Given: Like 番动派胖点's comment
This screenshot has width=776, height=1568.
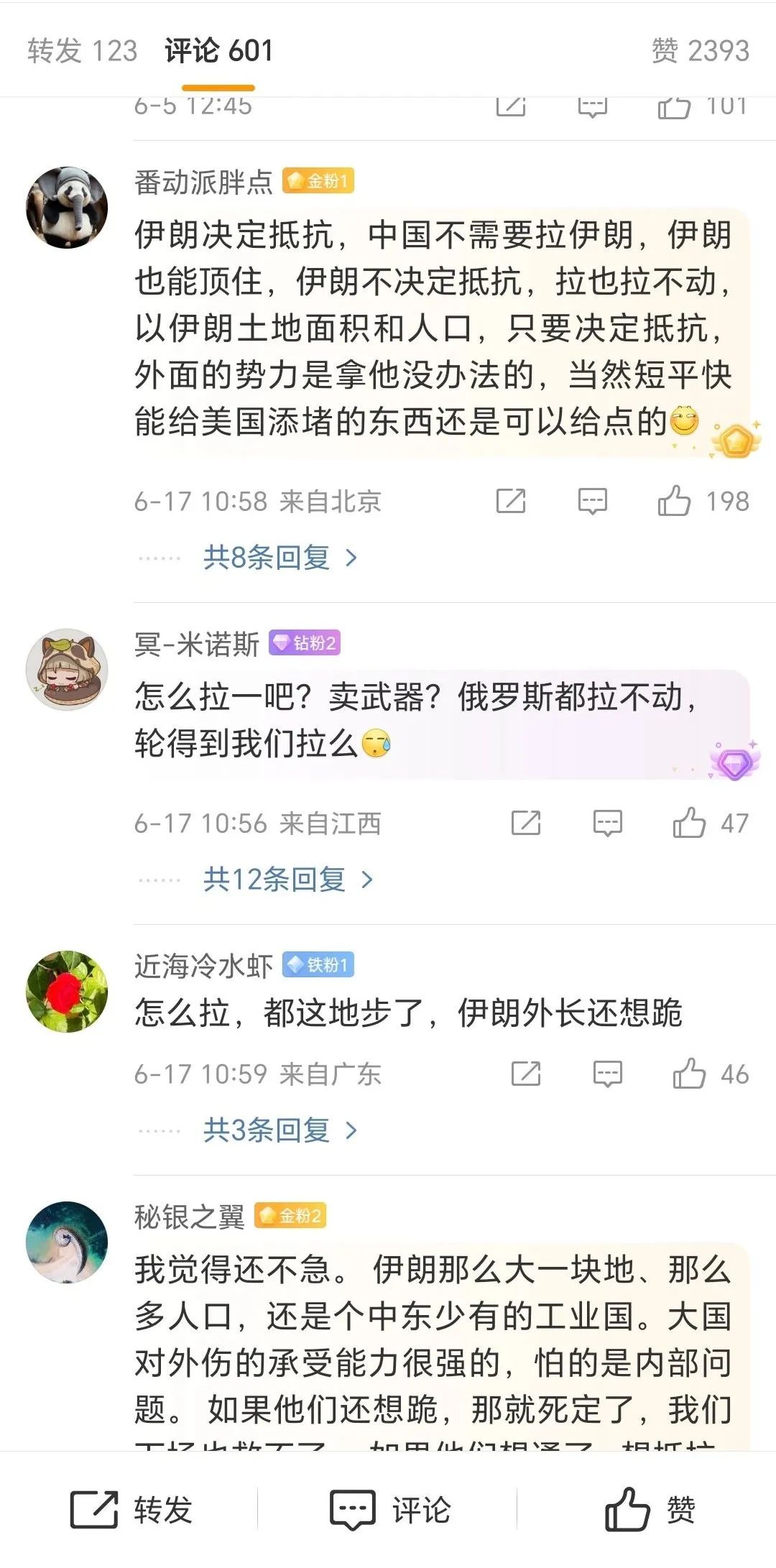Looking at the screenshot, I should tap(674, 501).
